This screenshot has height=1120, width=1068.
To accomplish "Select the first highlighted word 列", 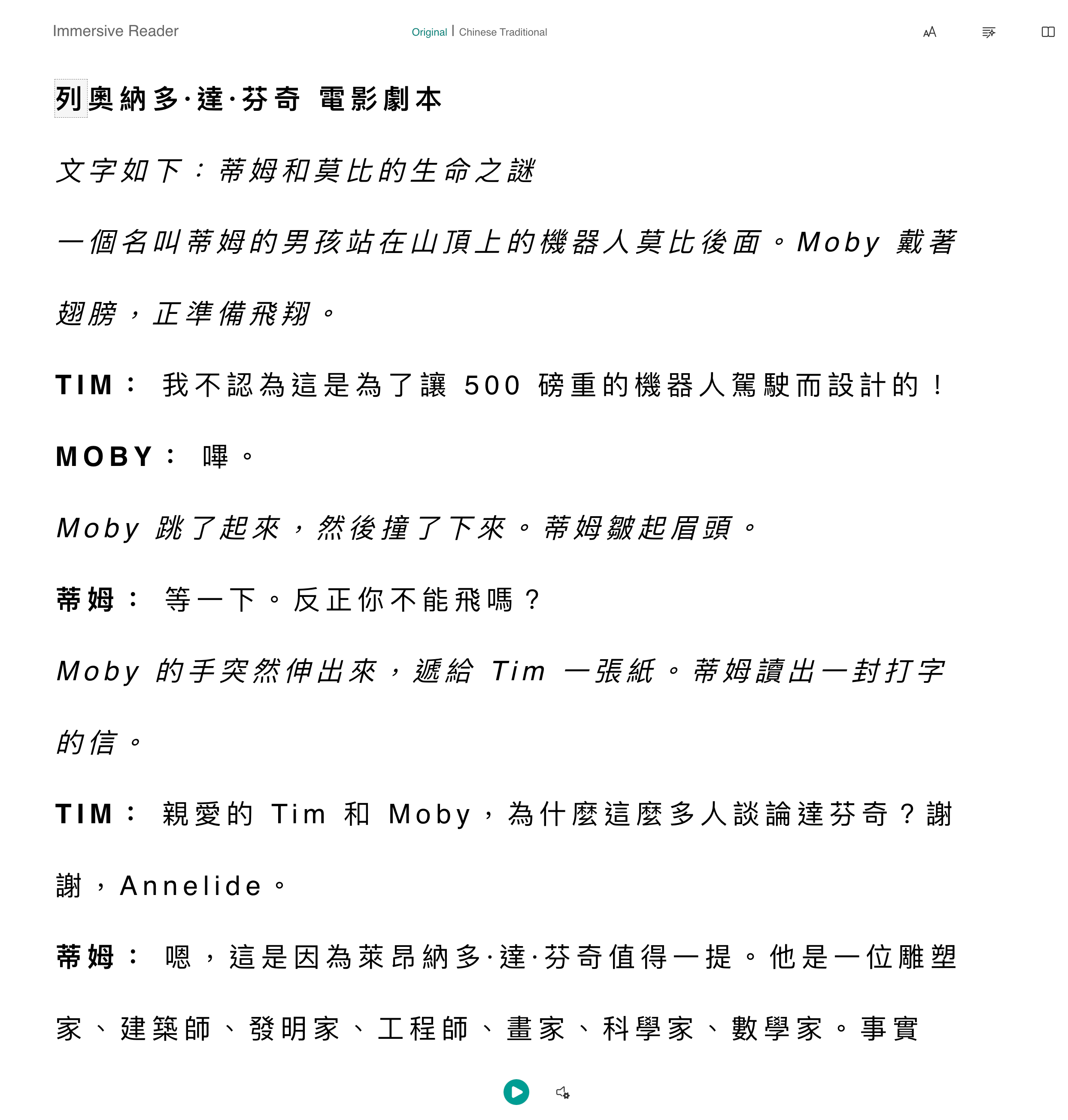I will click(70, 98).
